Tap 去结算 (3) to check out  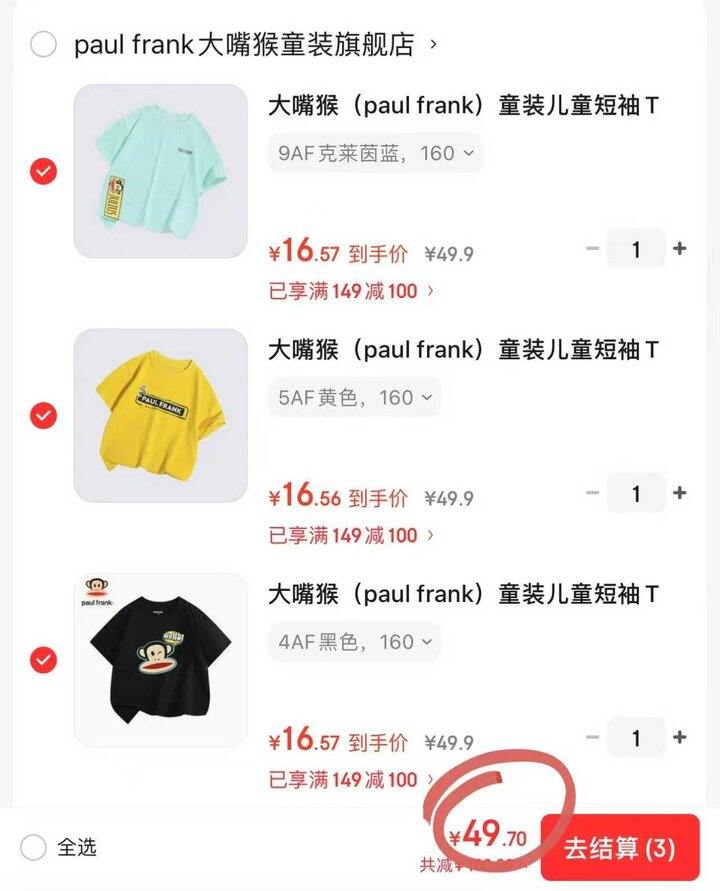pyautogui.click(x=620, y=848)
